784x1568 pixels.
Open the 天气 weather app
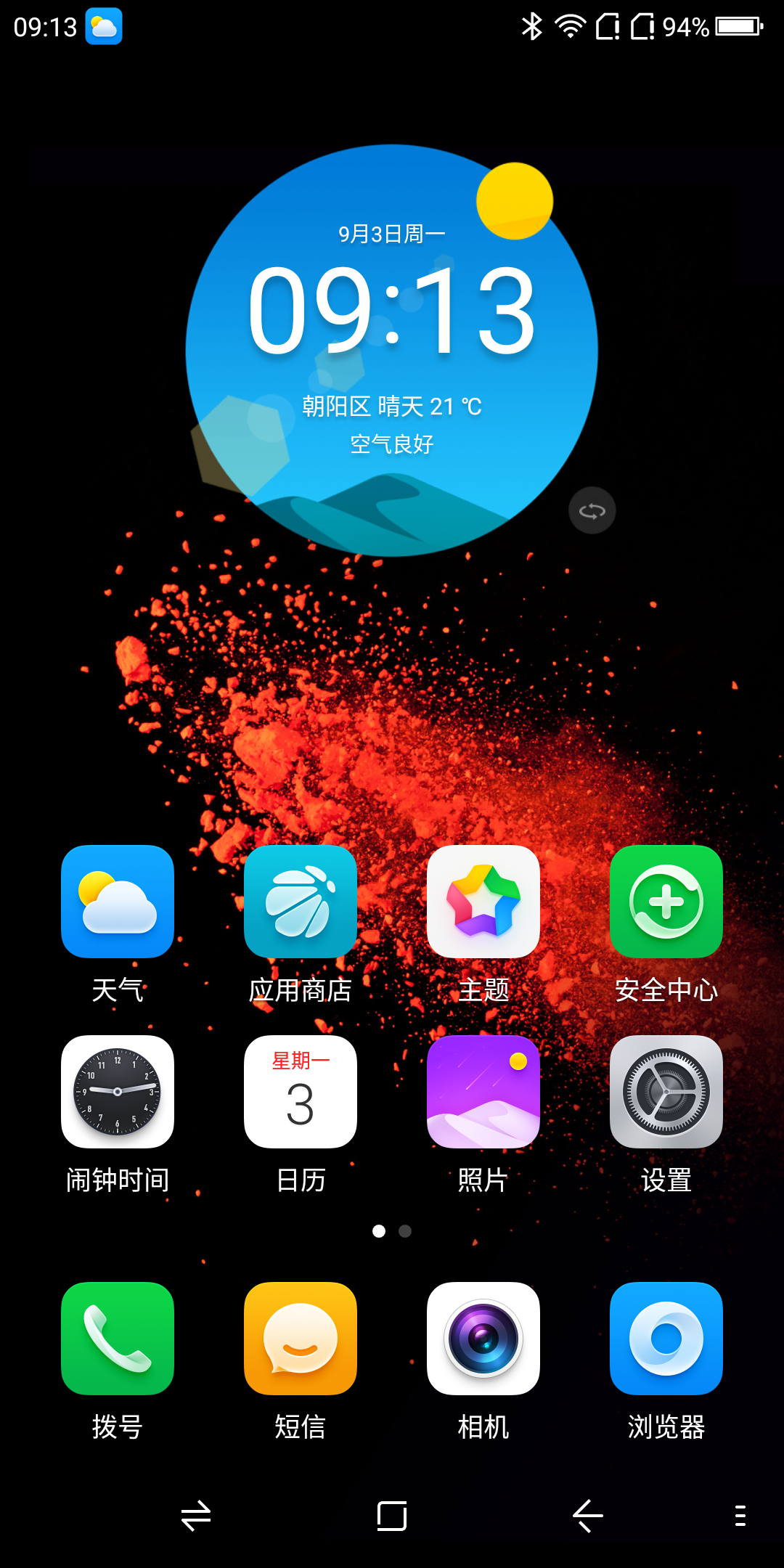click(118, 902)
